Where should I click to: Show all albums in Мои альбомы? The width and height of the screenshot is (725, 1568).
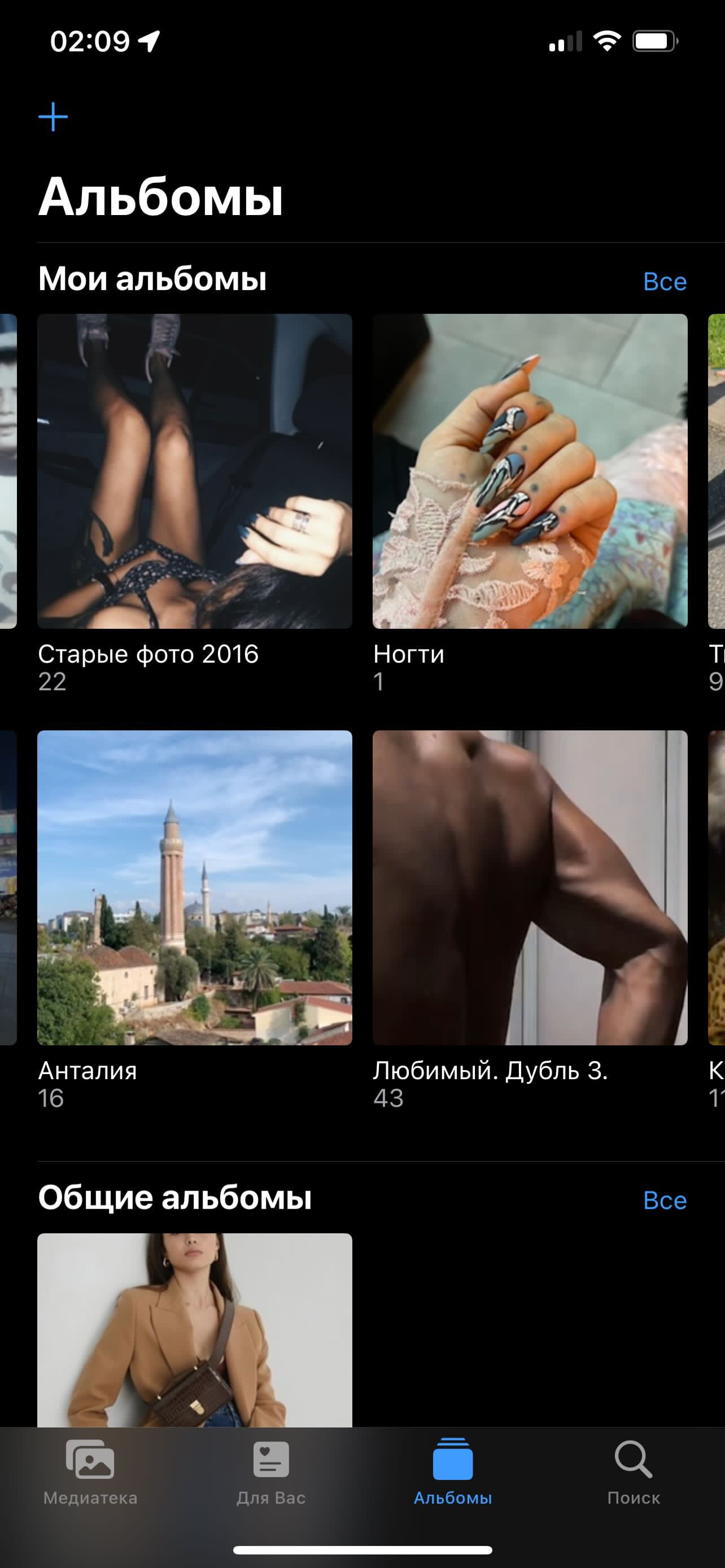pyautogui.click(x=665, y=281)
